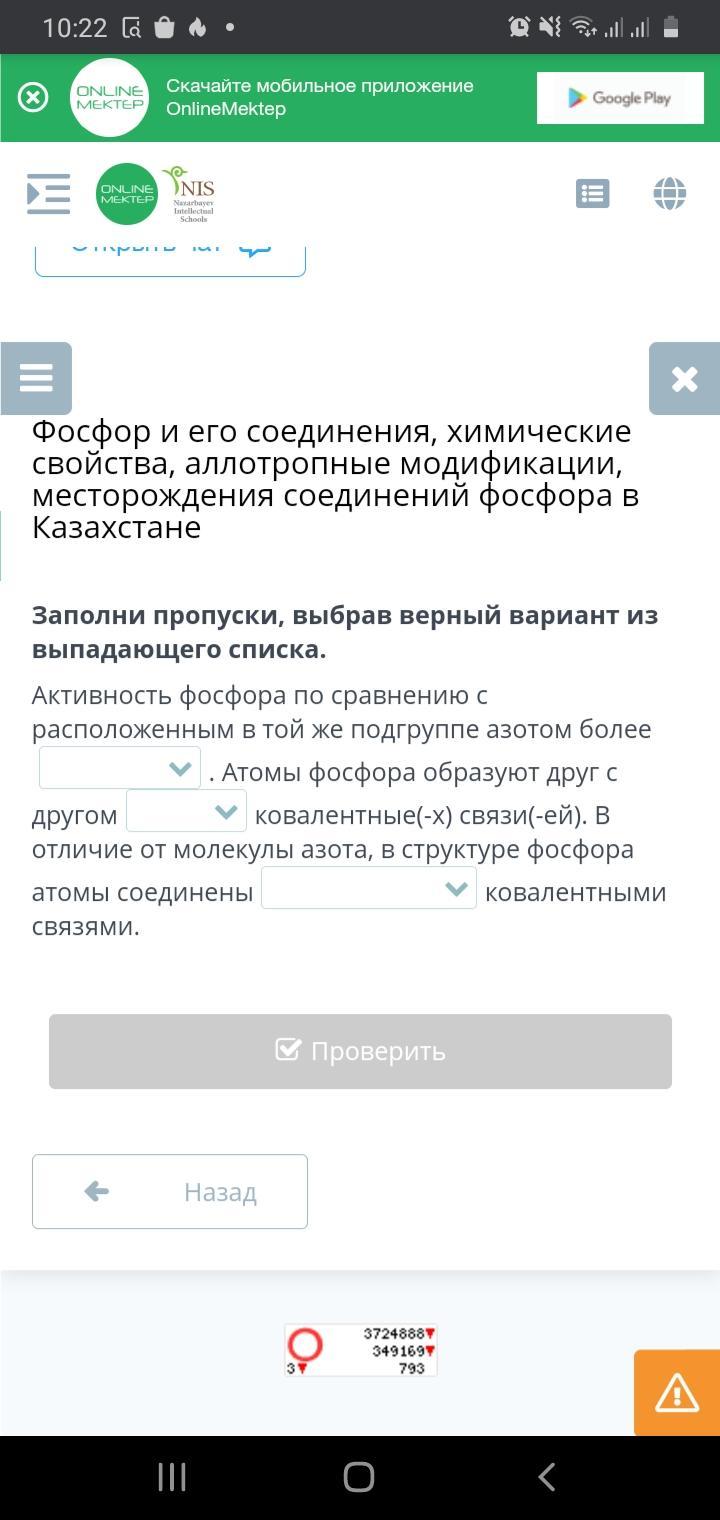The height and width of the screenshot is (1520, 720).
Task: Close the lesson with the X button
Action: tap(685, 378)
